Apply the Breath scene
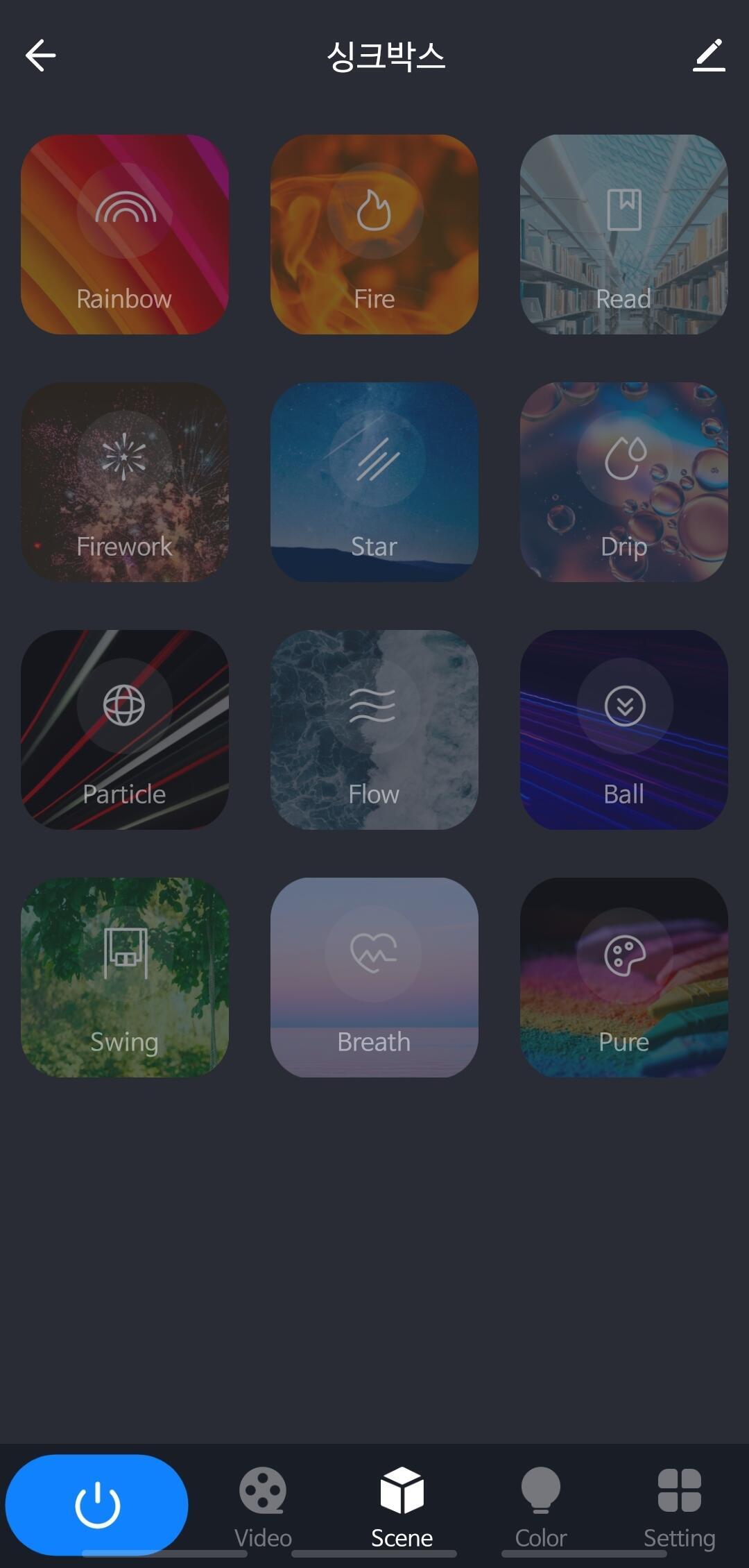749x1568 pixels. click(374, 978)
